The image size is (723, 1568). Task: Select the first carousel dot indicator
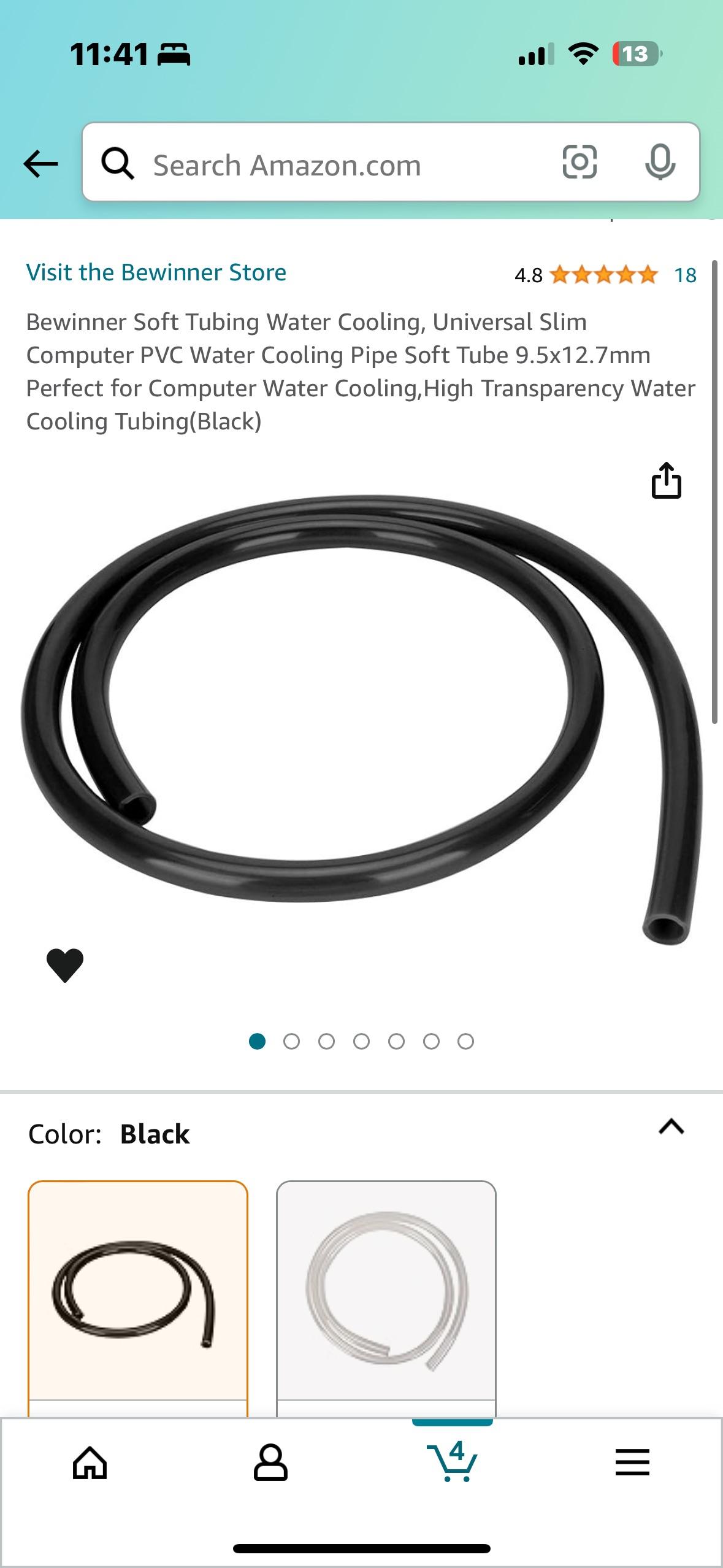258,1041
